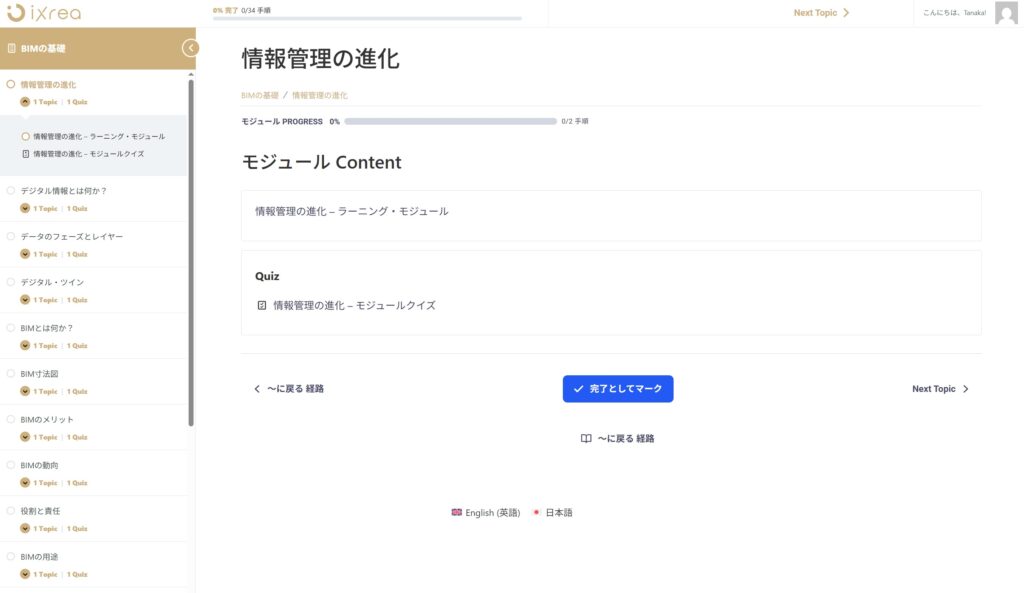This screenshot has height=593, width=1024.
Task: Collapse the sidebar with the arrow button
Action: 189,48
